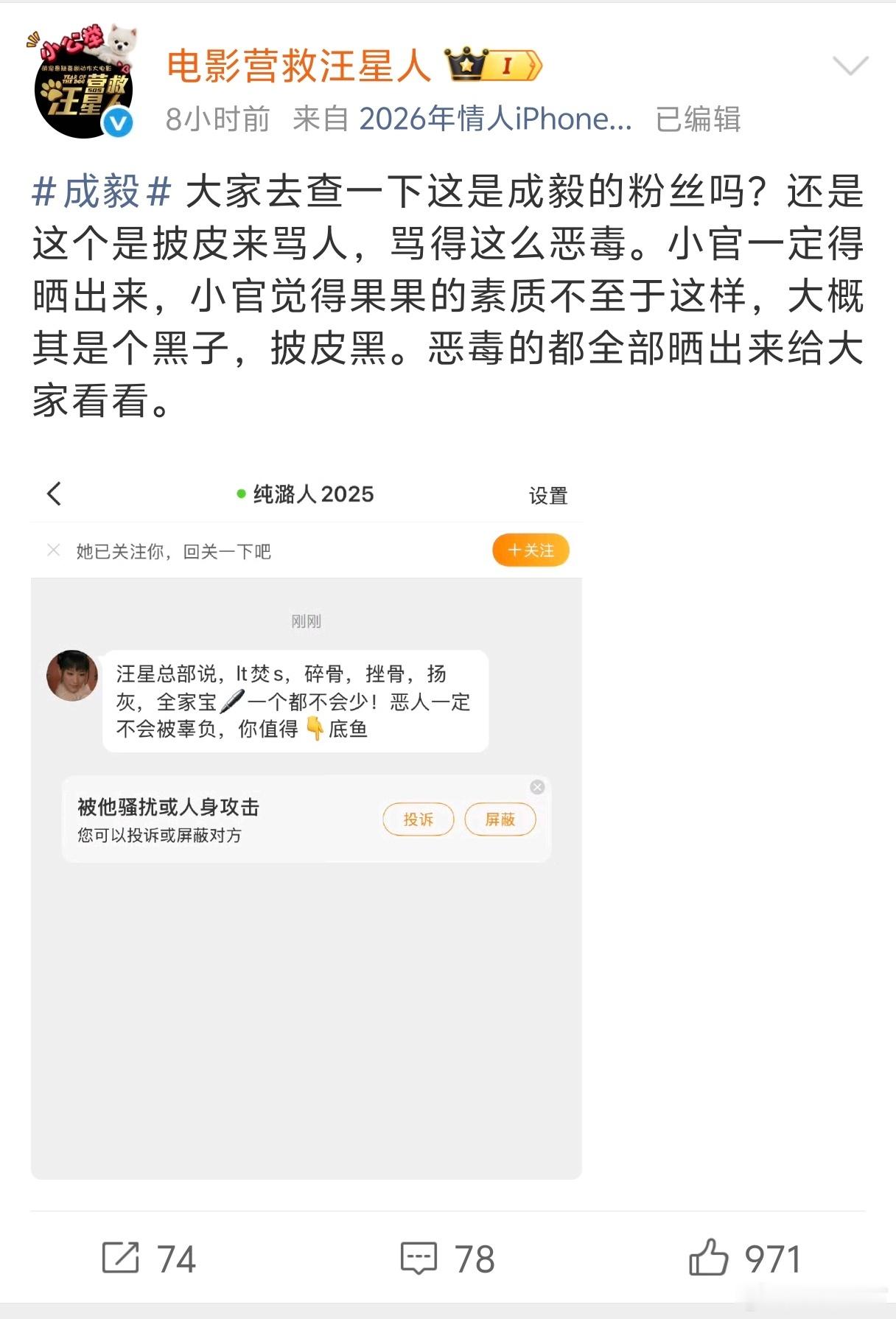896x1319 pixels.
Task: Open the chat 设置 menu
Action: click(x=549, y=496)
